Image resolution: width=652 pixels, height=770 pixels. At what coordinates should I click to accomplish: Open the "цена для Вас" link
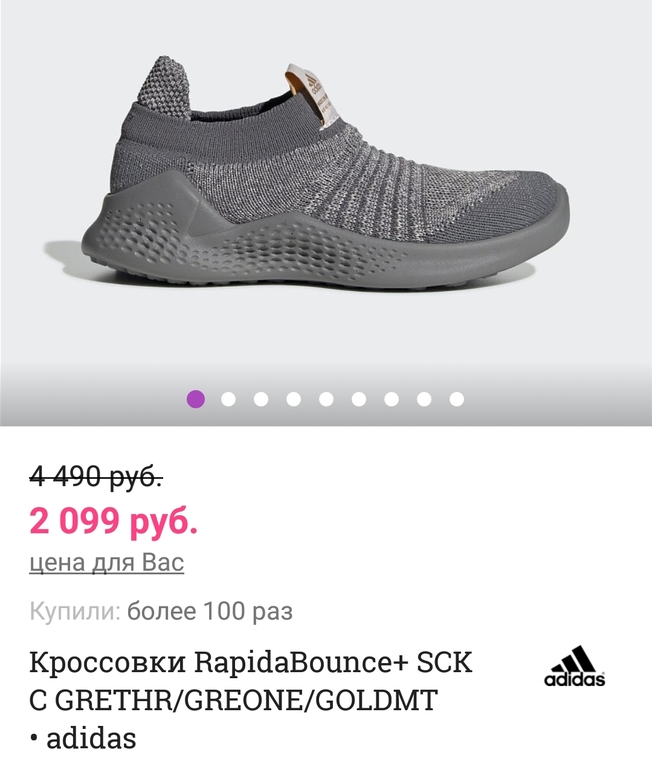coord(106,563)
